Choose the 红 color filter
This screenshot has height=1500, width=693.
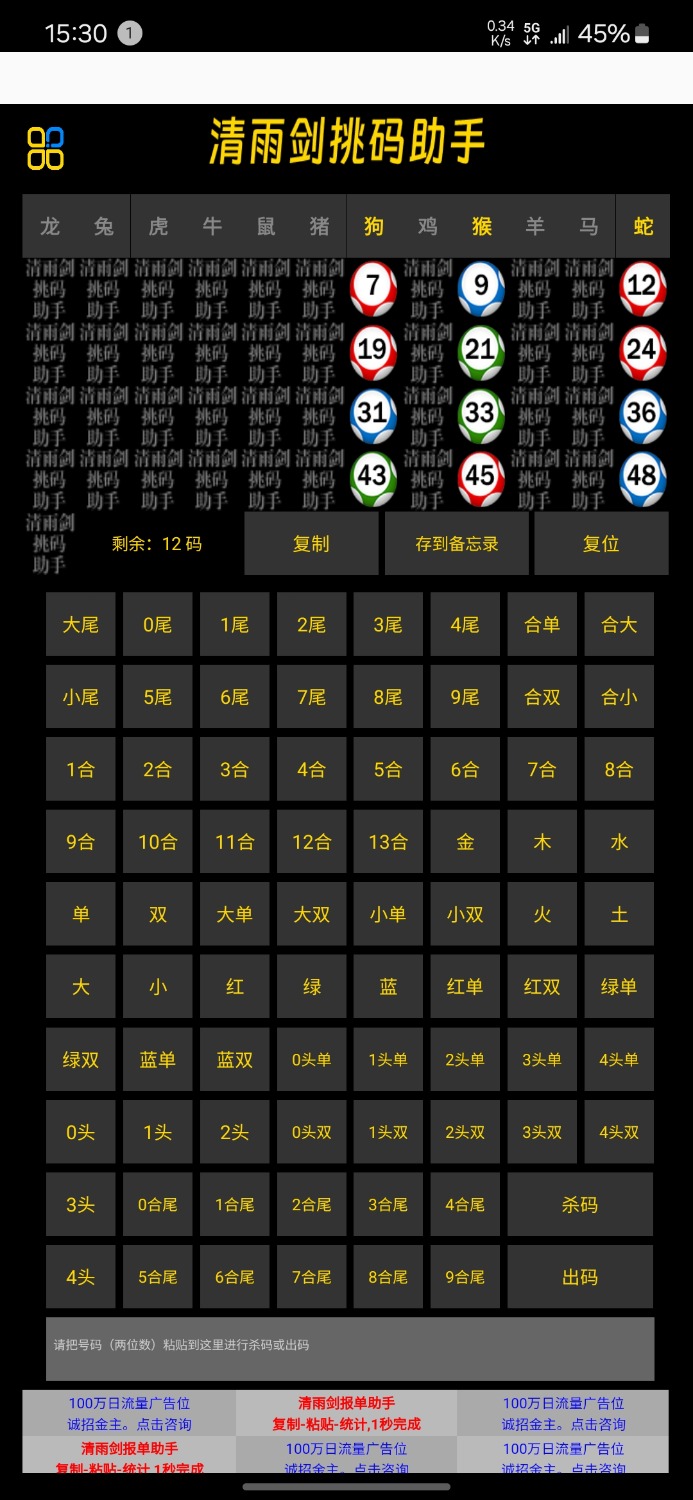(x=235, y=987)
